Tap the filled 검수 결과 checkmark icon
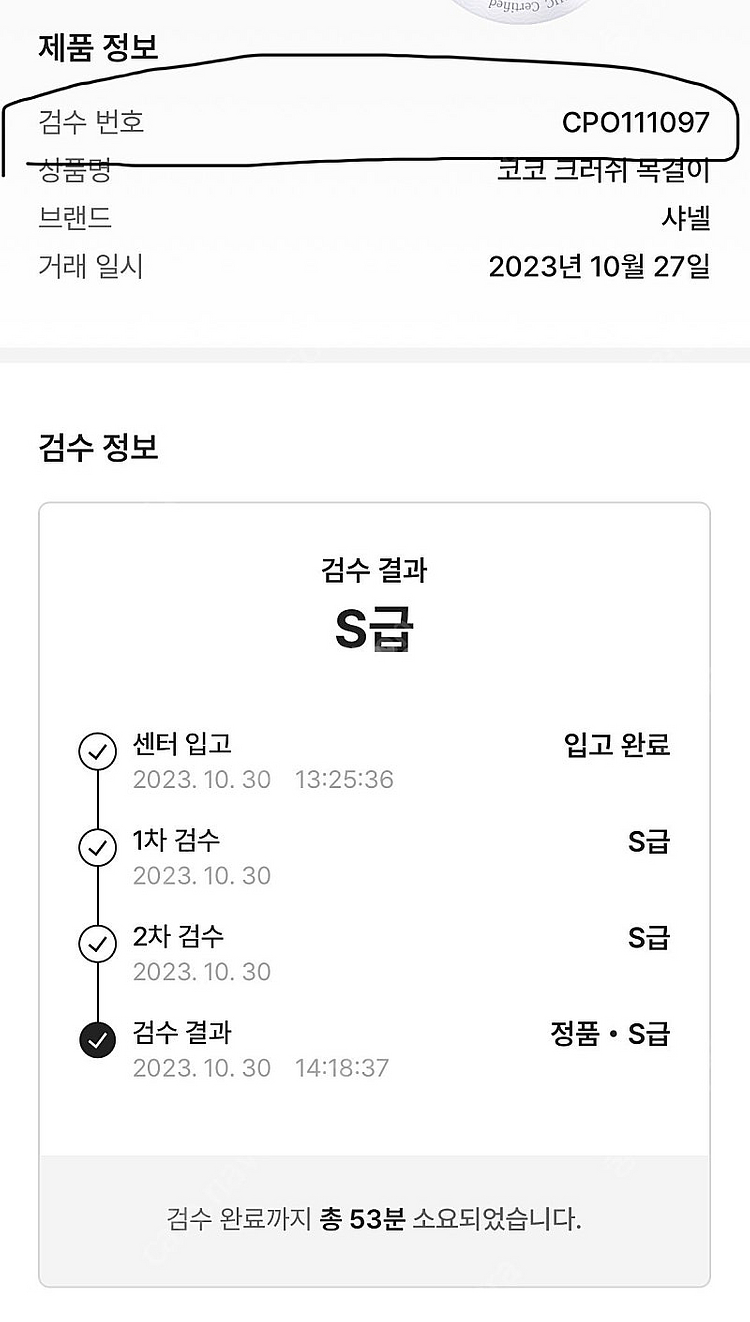 pos(97,1038)
